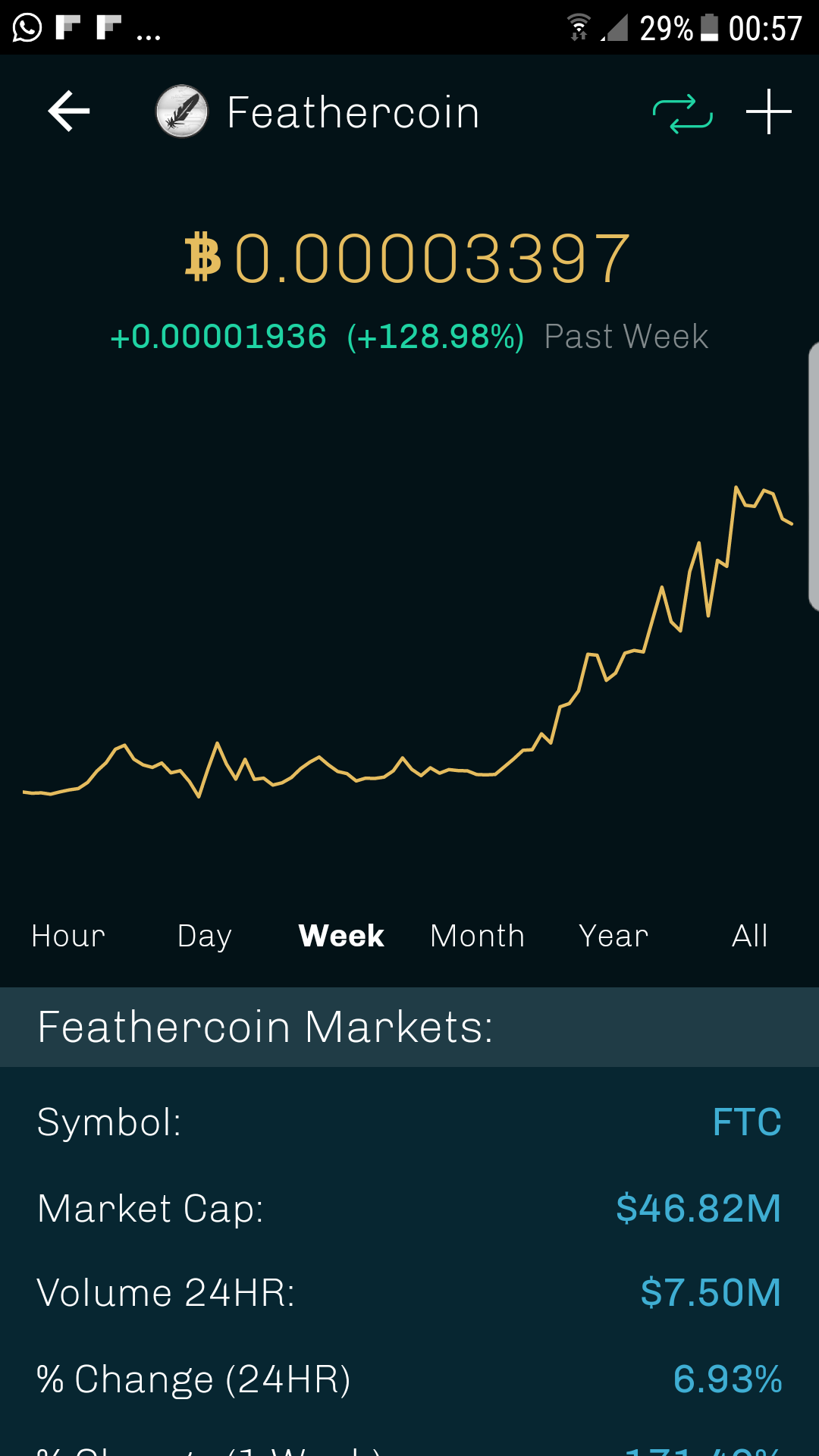Select the Week chart range
The image size is (819, 1456).
point(341,936)
